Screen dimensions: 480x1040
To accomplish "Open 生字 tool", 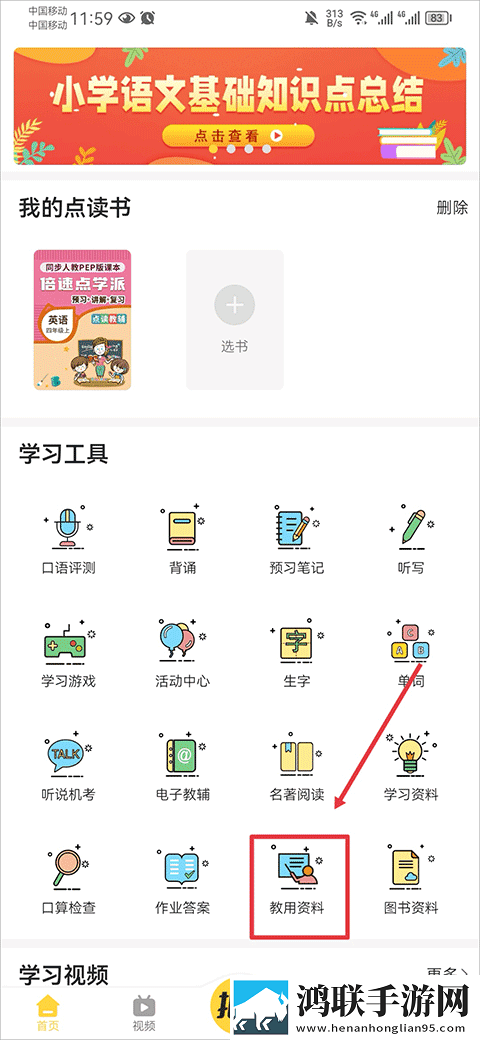I will pyautogui.click(x=296, y=653).
